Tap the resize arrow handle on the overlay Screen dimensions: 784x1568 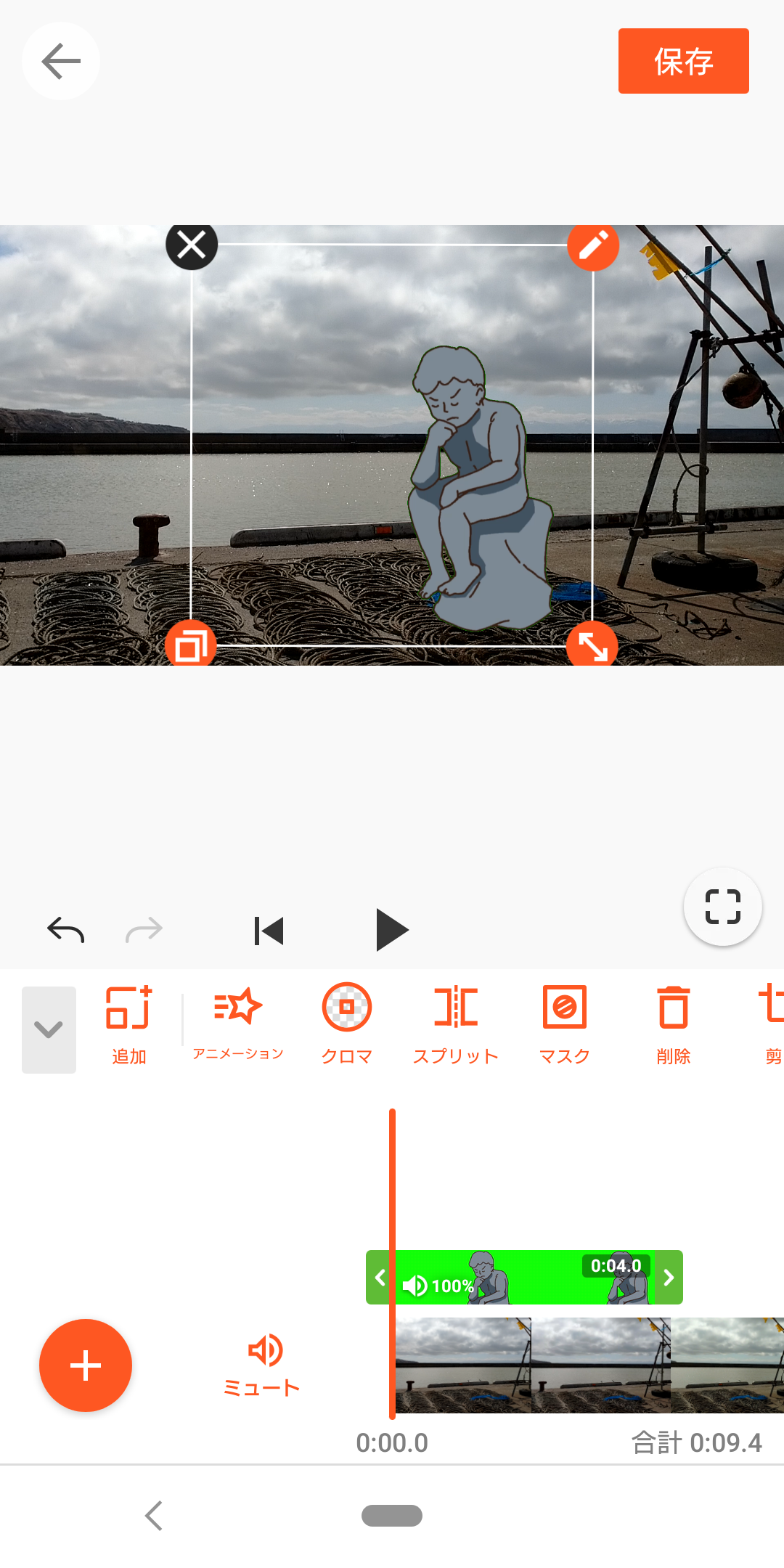click(592, 645)
